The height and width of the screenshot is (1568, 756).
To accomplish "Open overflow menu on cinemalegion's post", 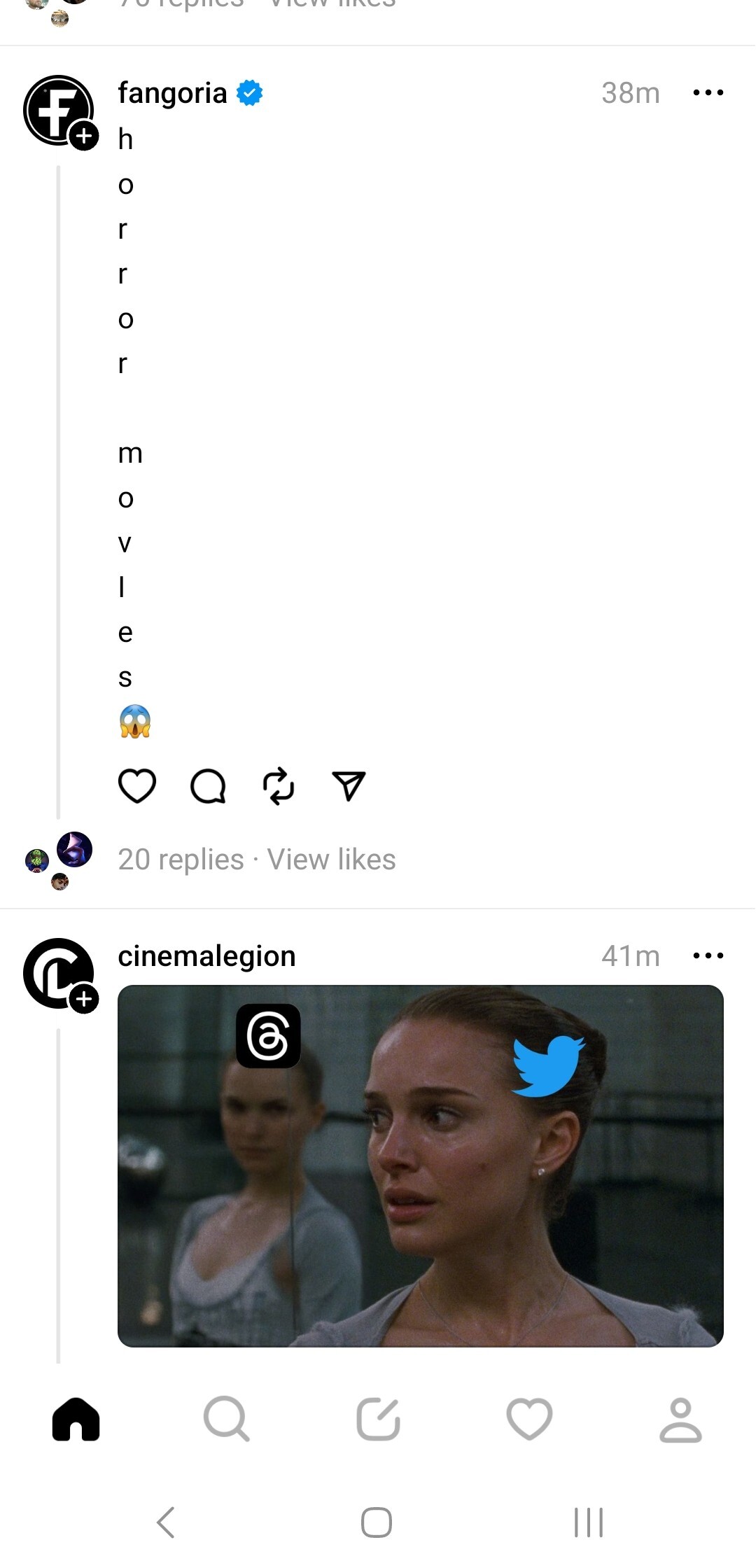I will pos(708,955).
